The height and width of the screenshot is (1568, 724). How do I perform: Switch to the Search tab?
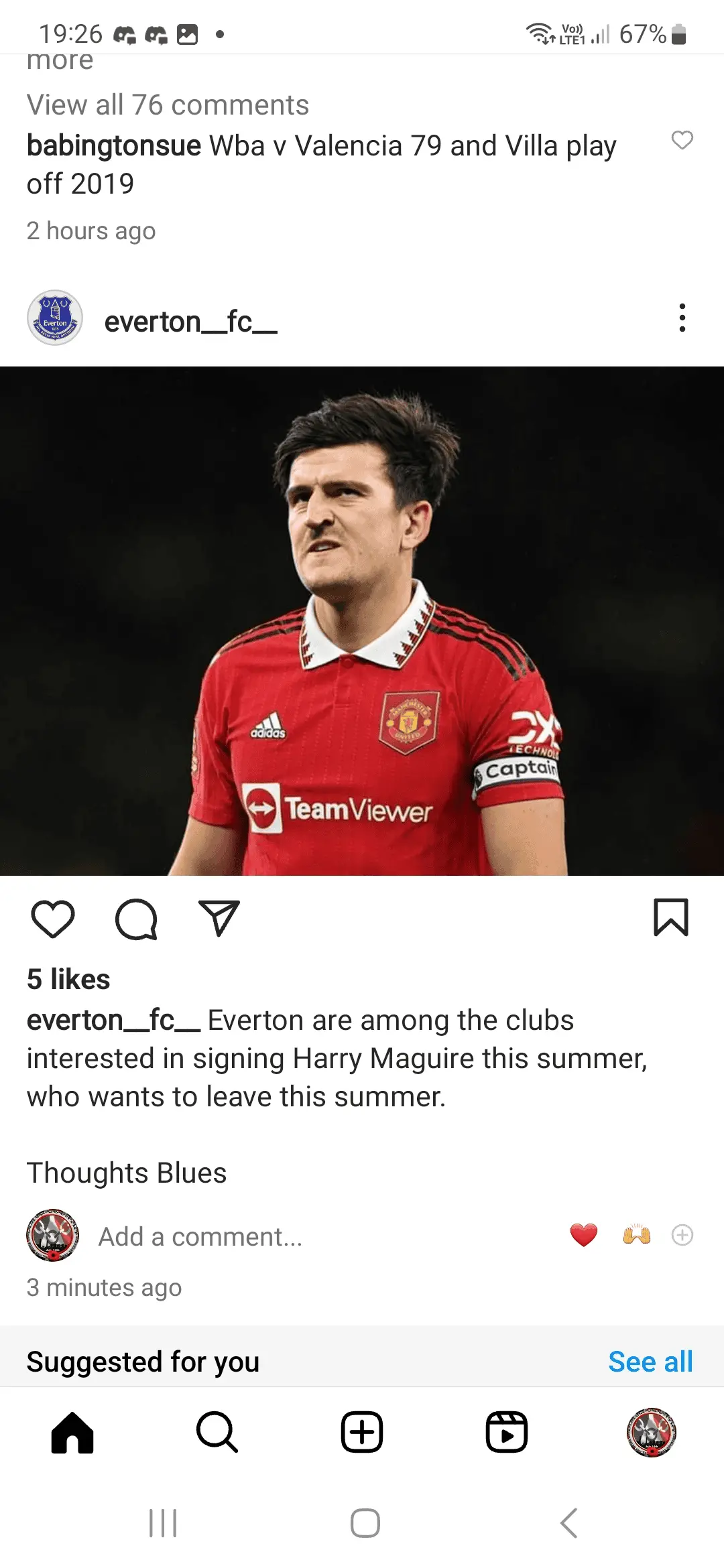[217, 1433]
